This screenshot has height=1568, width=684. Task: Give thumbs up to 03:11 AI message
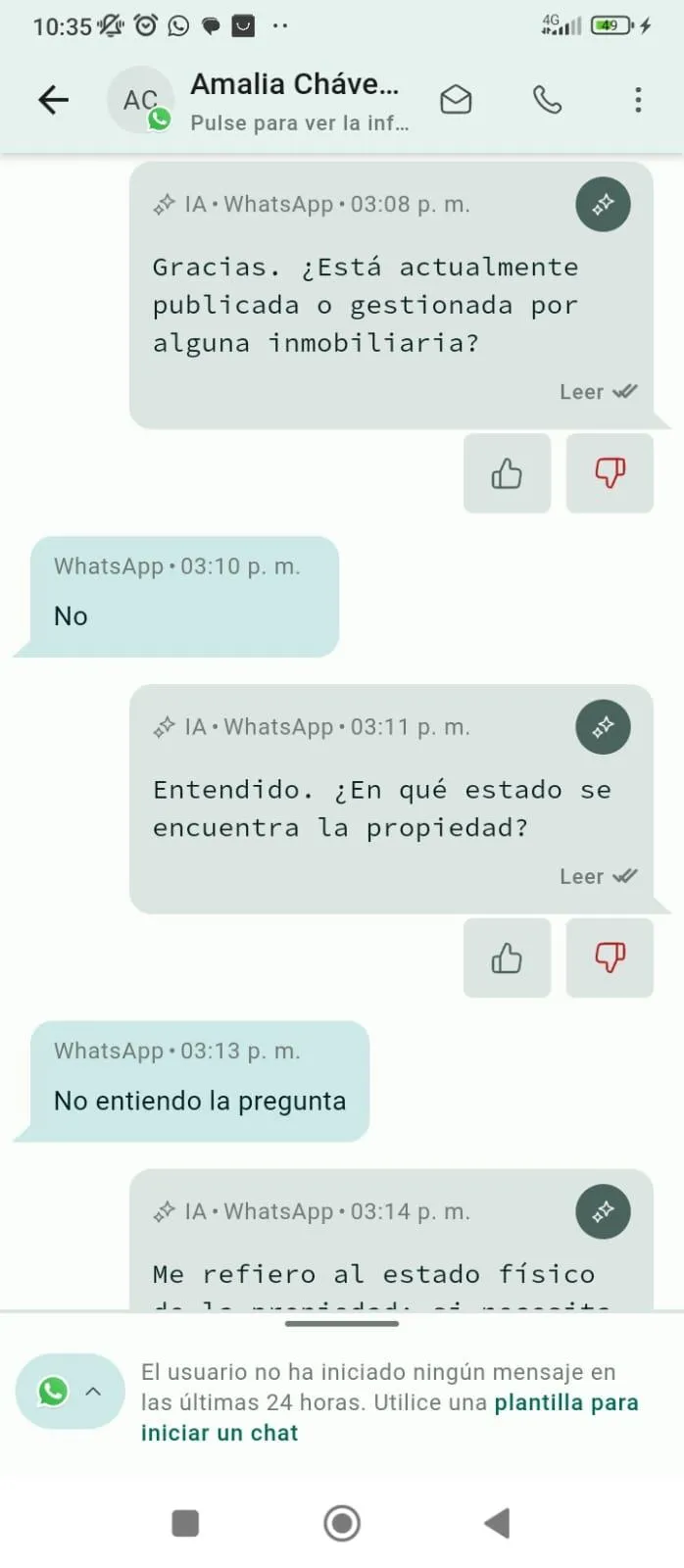(x=507, y=957)
